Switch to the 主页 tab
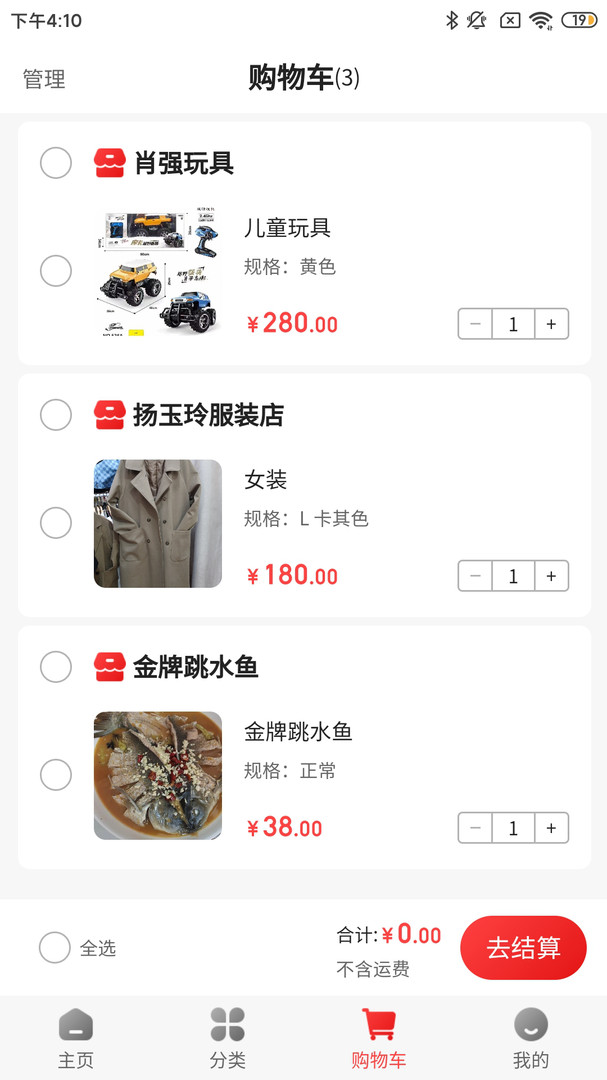The width and height of the screenshot is (607, 1080). tap(76, 1038)
